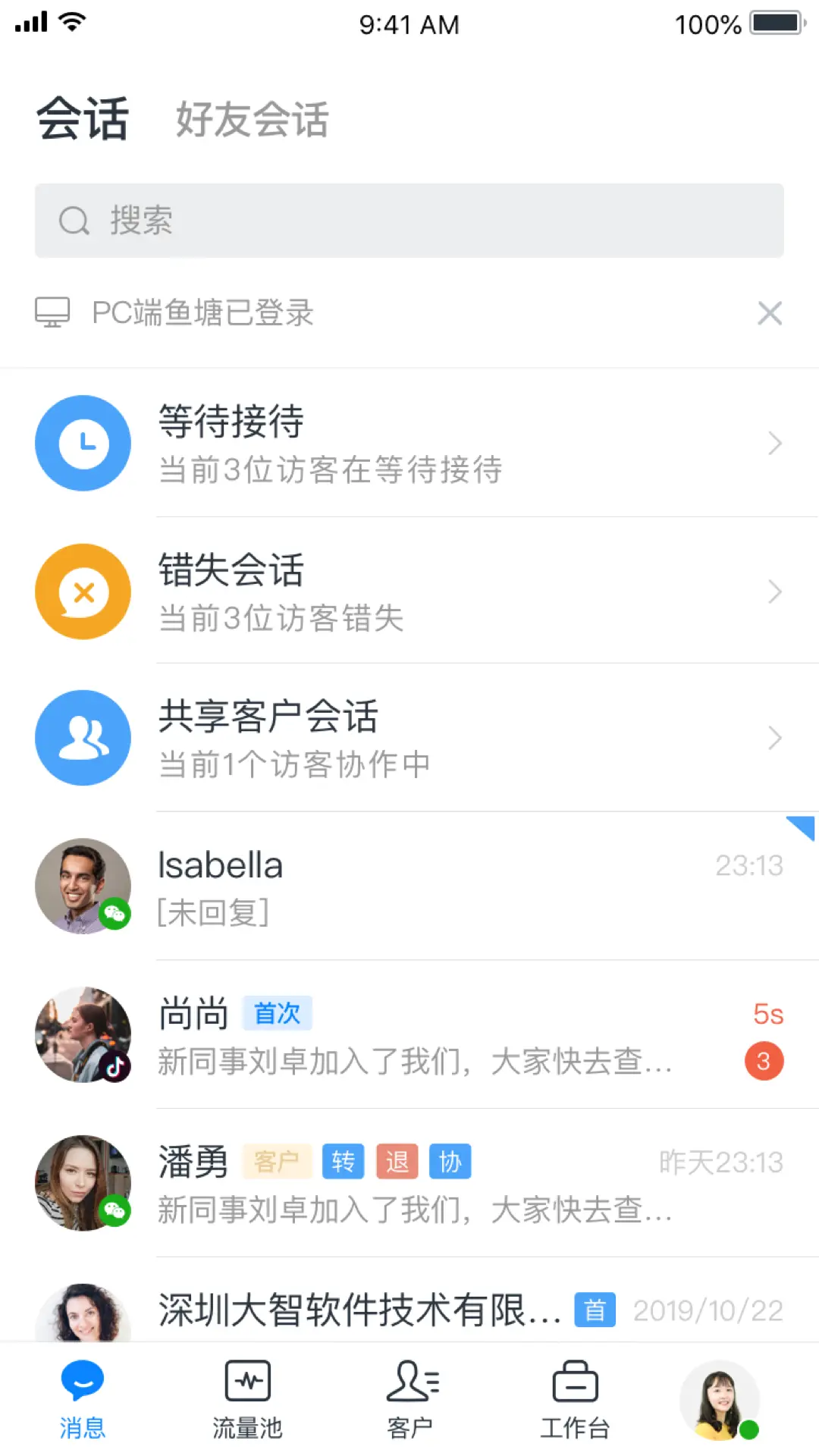
Task: Open the 工作台 workbench section
Action: click(574, 1399)
